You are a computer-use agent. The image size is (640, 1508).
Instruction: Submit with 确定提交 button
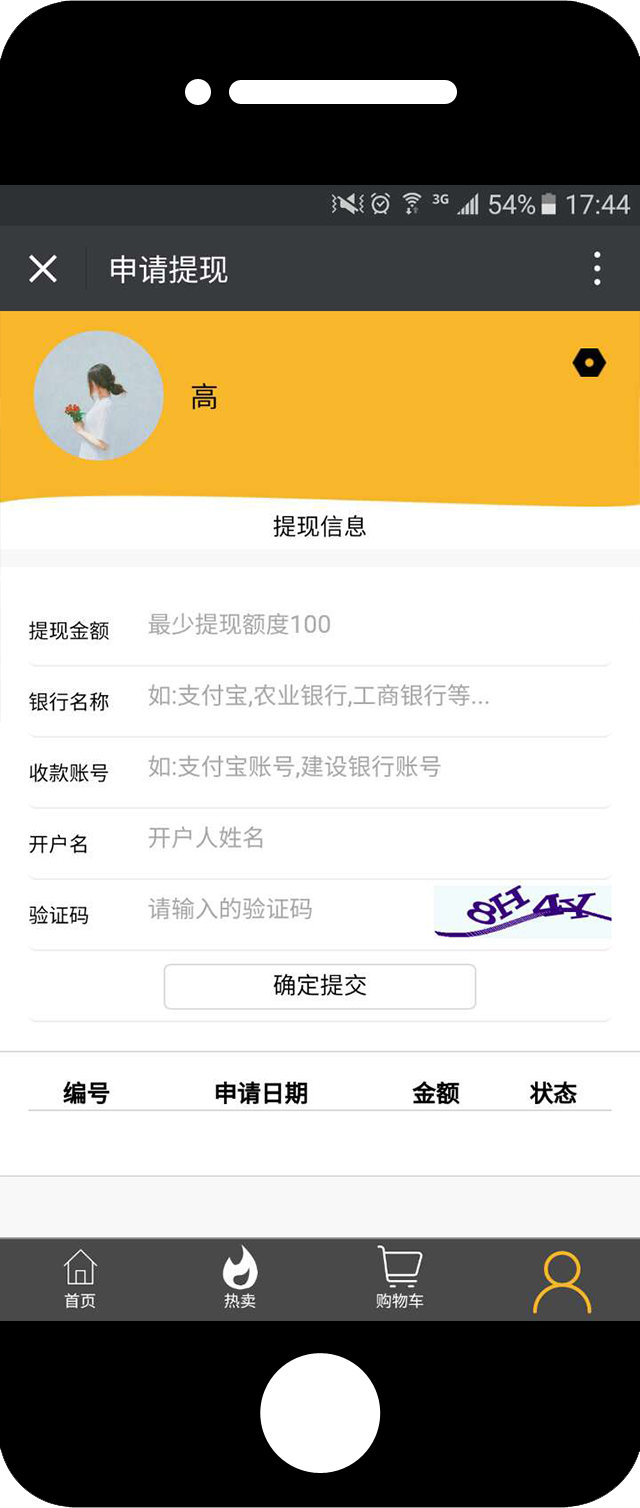[x=320, y=986]
